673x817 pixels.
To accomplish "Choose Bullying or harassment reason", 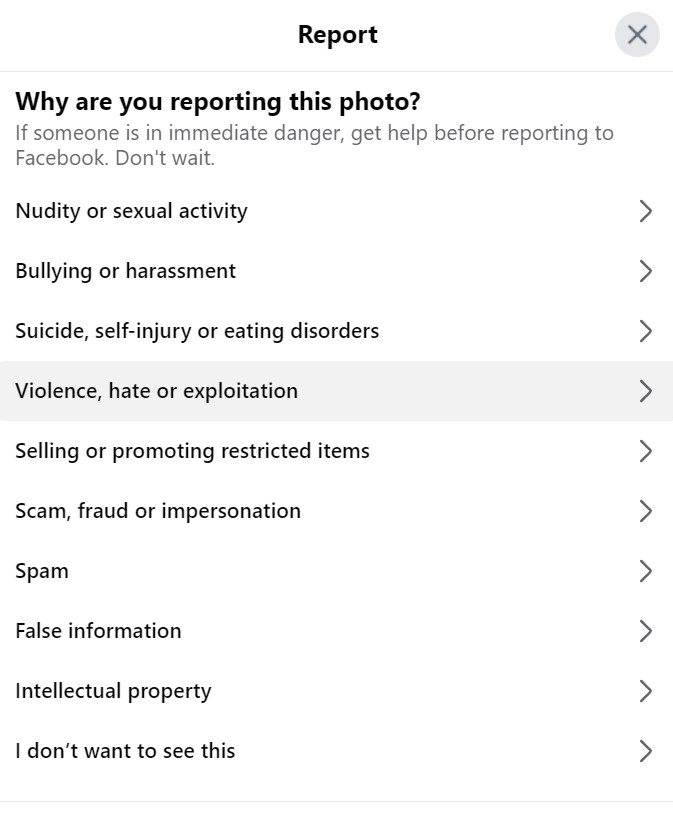I will [x=336, y=271].
